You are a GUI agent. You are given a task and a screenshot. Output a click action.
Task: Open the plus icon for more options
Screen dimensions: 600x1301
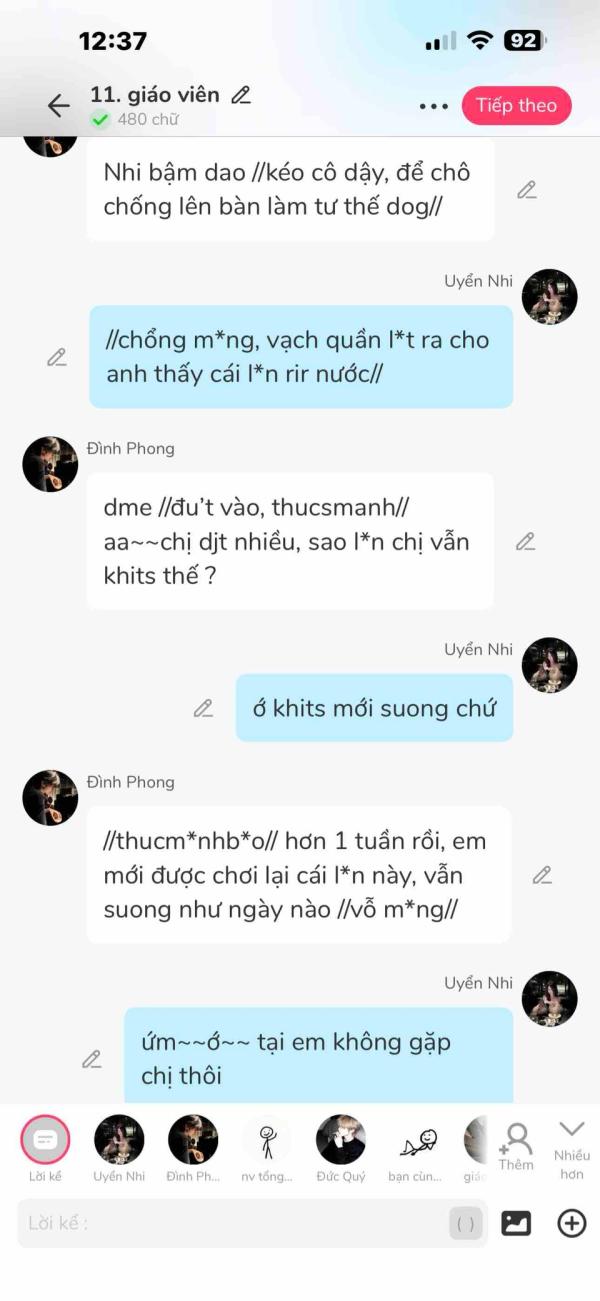572,1223
